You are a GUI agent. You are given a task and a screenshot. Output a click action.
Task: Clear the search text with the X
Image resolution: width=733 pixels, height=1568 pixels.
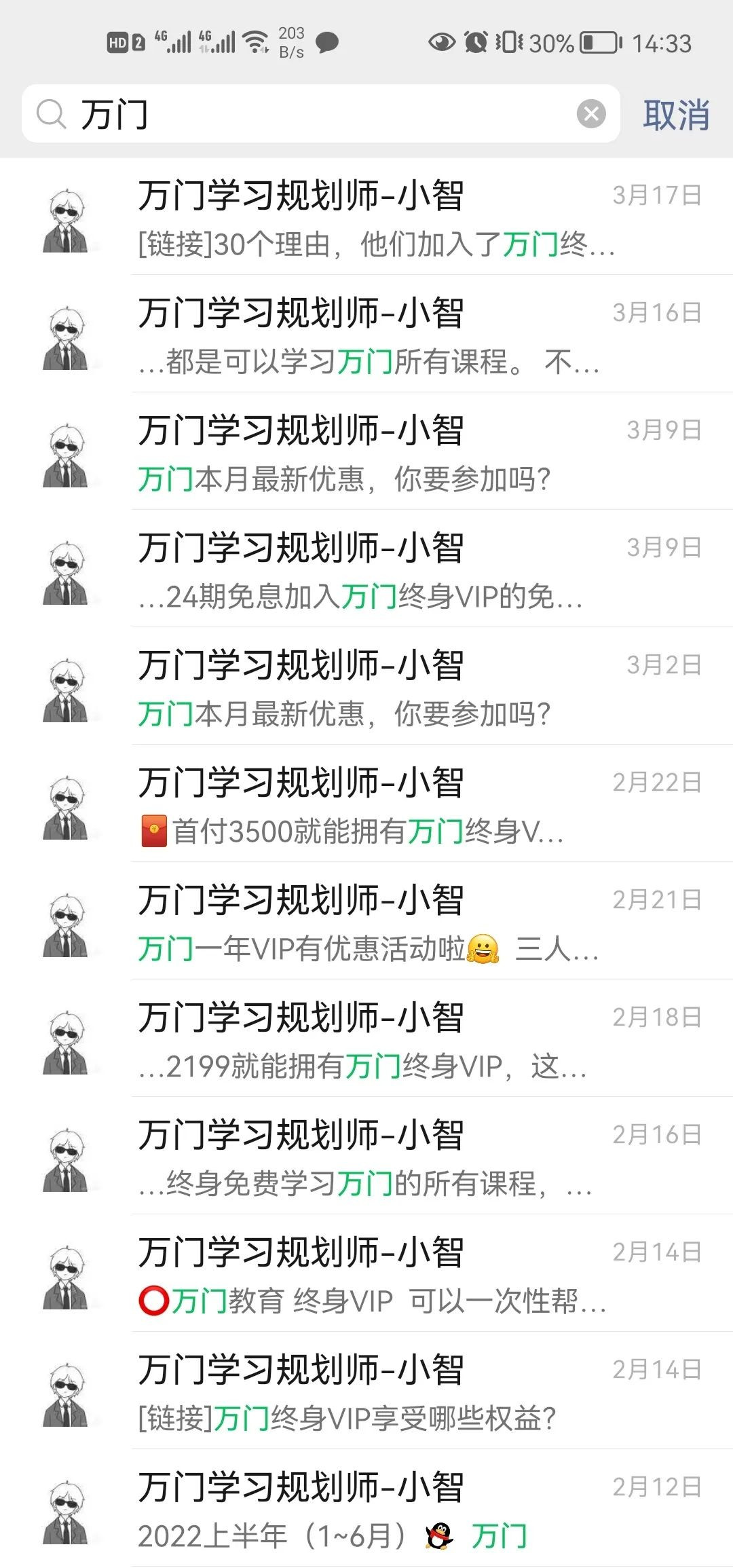pyautogui.click(x=591, y=114)
